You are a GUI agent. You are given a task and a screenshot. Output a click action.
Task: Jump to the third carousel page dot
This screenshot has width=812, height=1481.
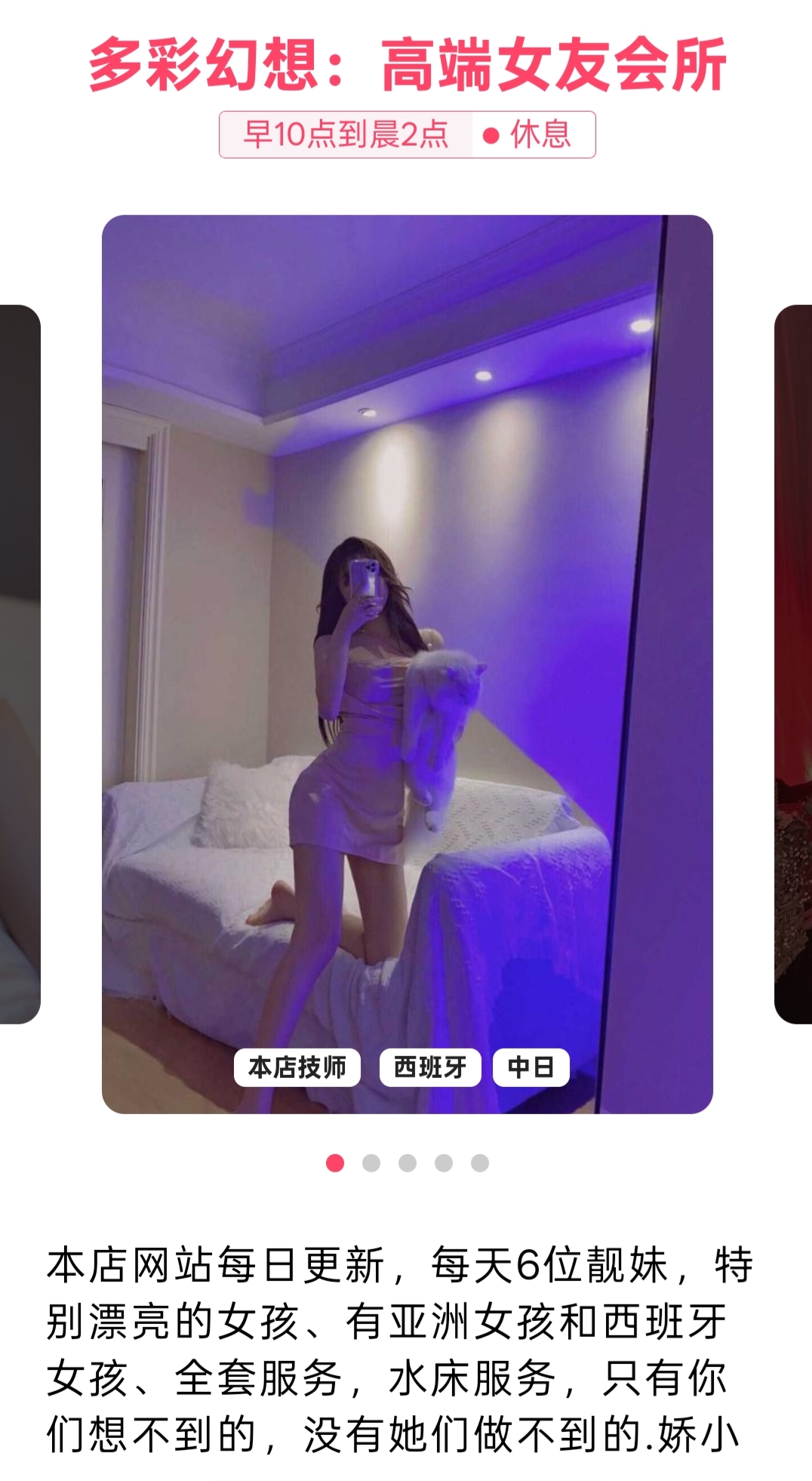(408, 1163)
